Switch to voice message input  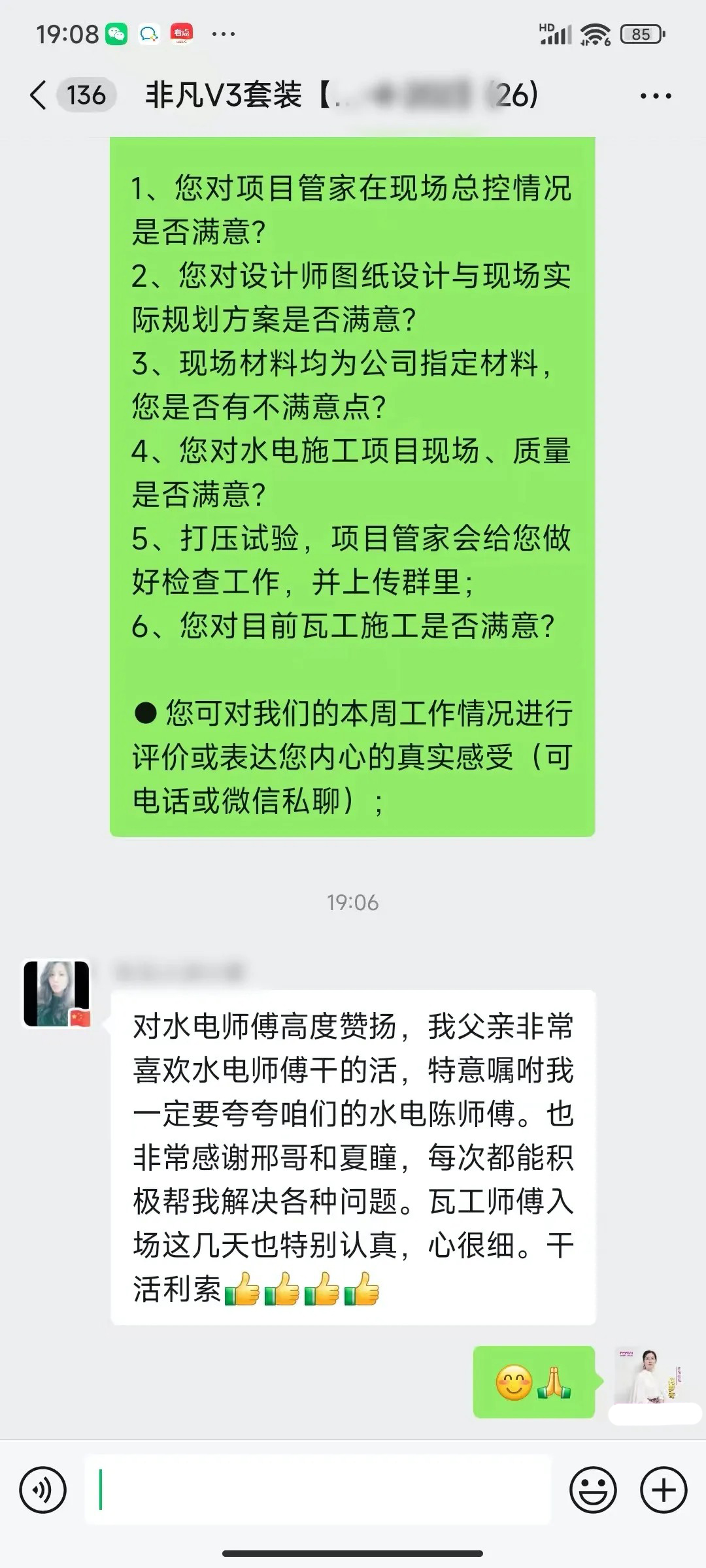(x=43, y=1491)
